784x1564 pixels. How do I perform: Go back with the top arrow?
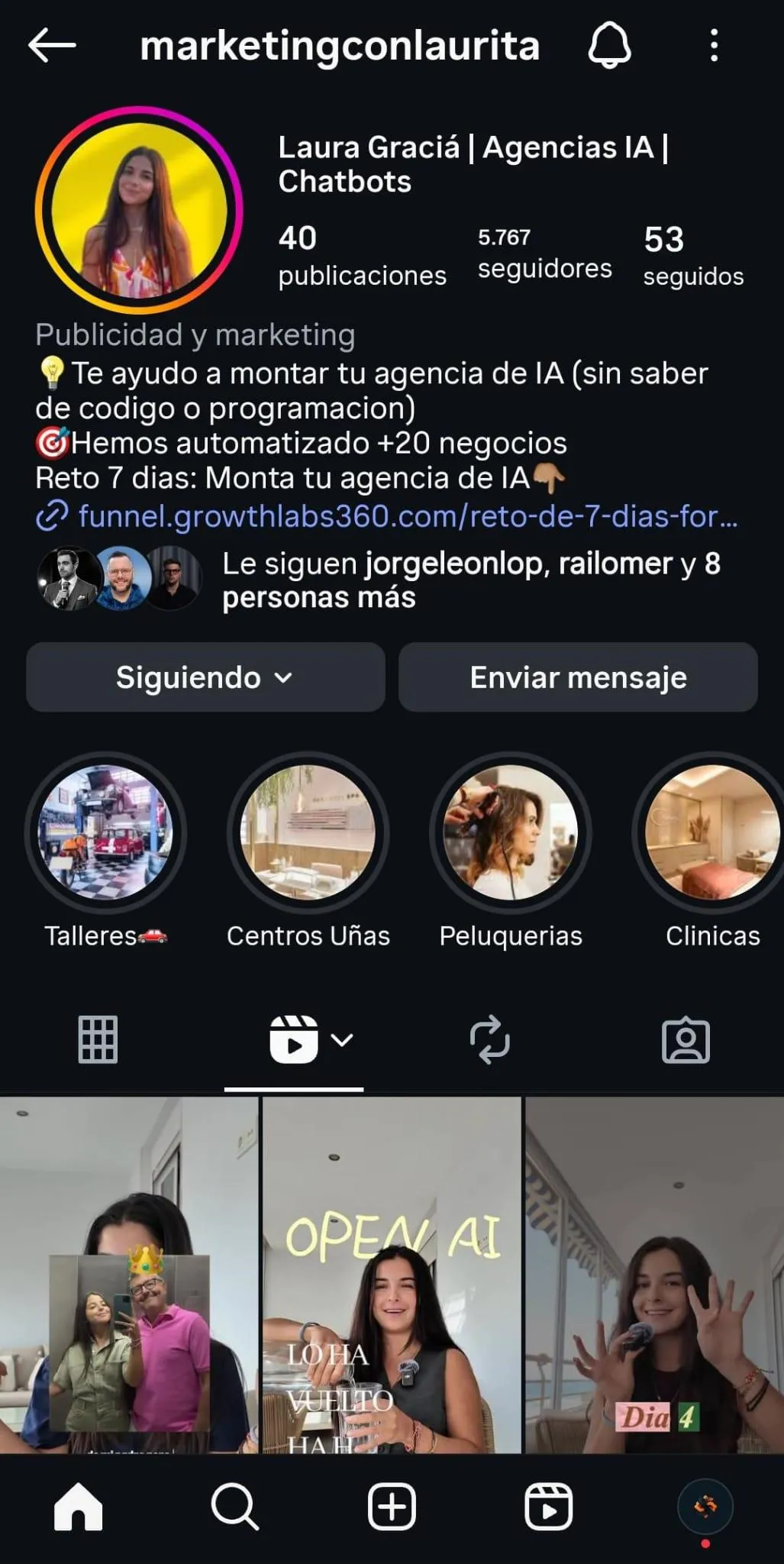pyautogui.click(x=52, y=46)
